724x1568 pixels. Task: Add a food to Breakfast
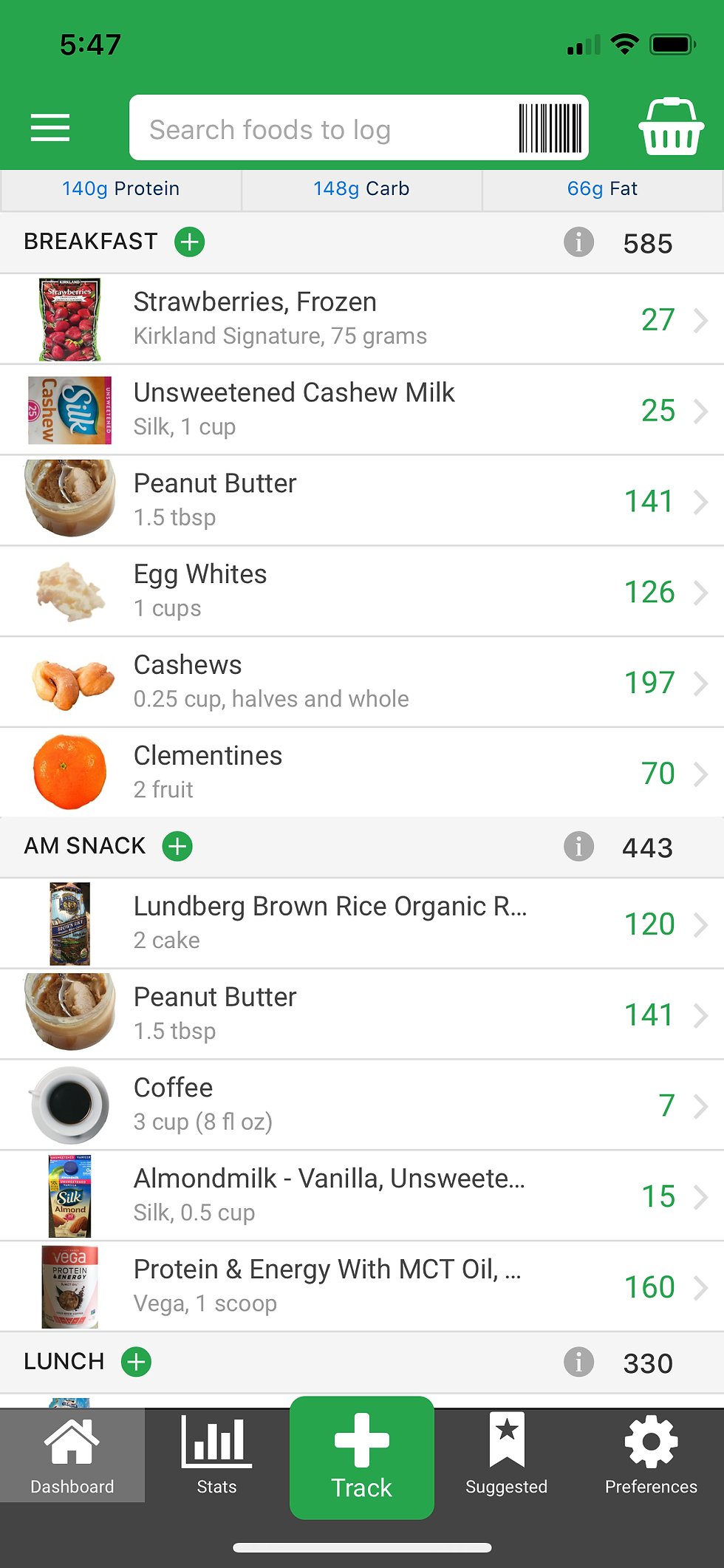(x=190, y=242)
